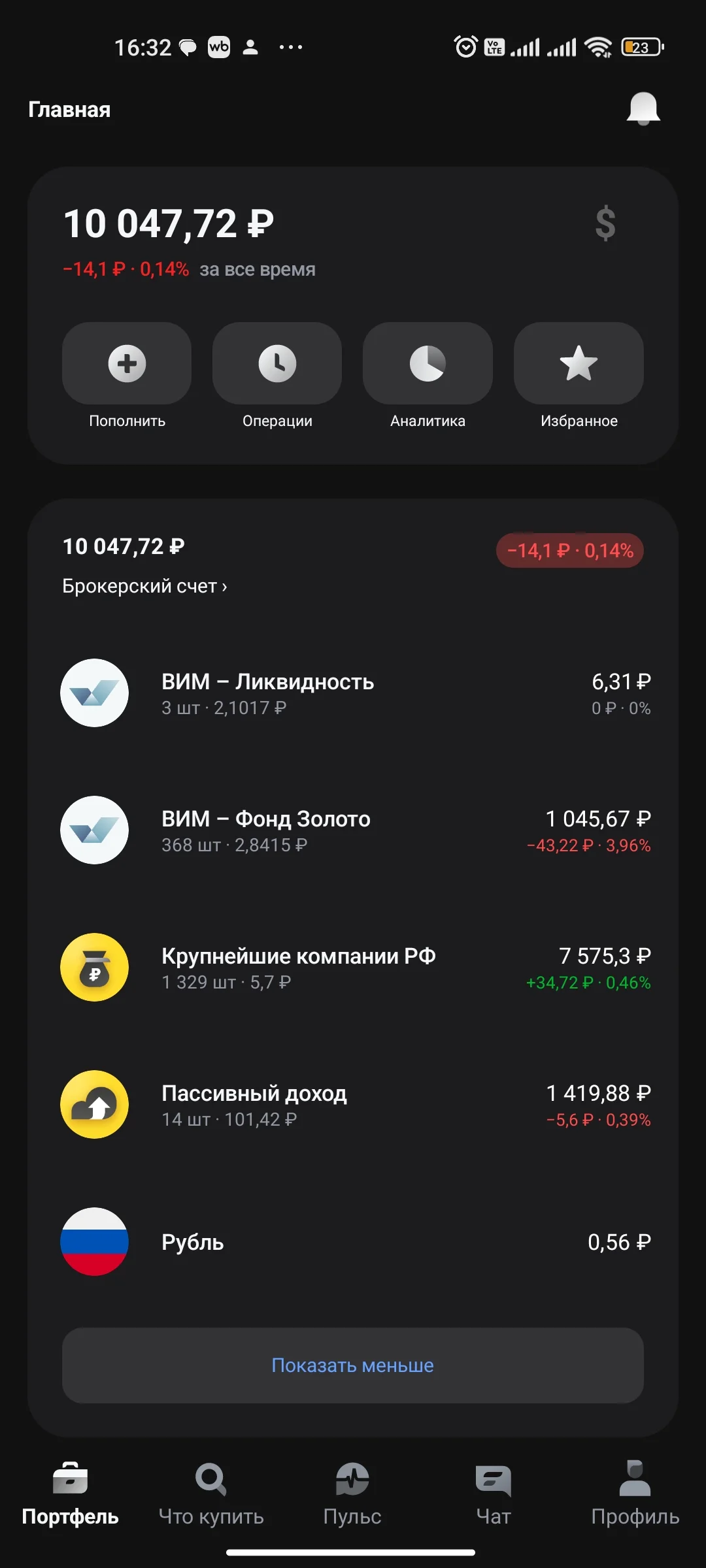Open Аналитика
706x1568 pixels.
click(x=428, y=376)
